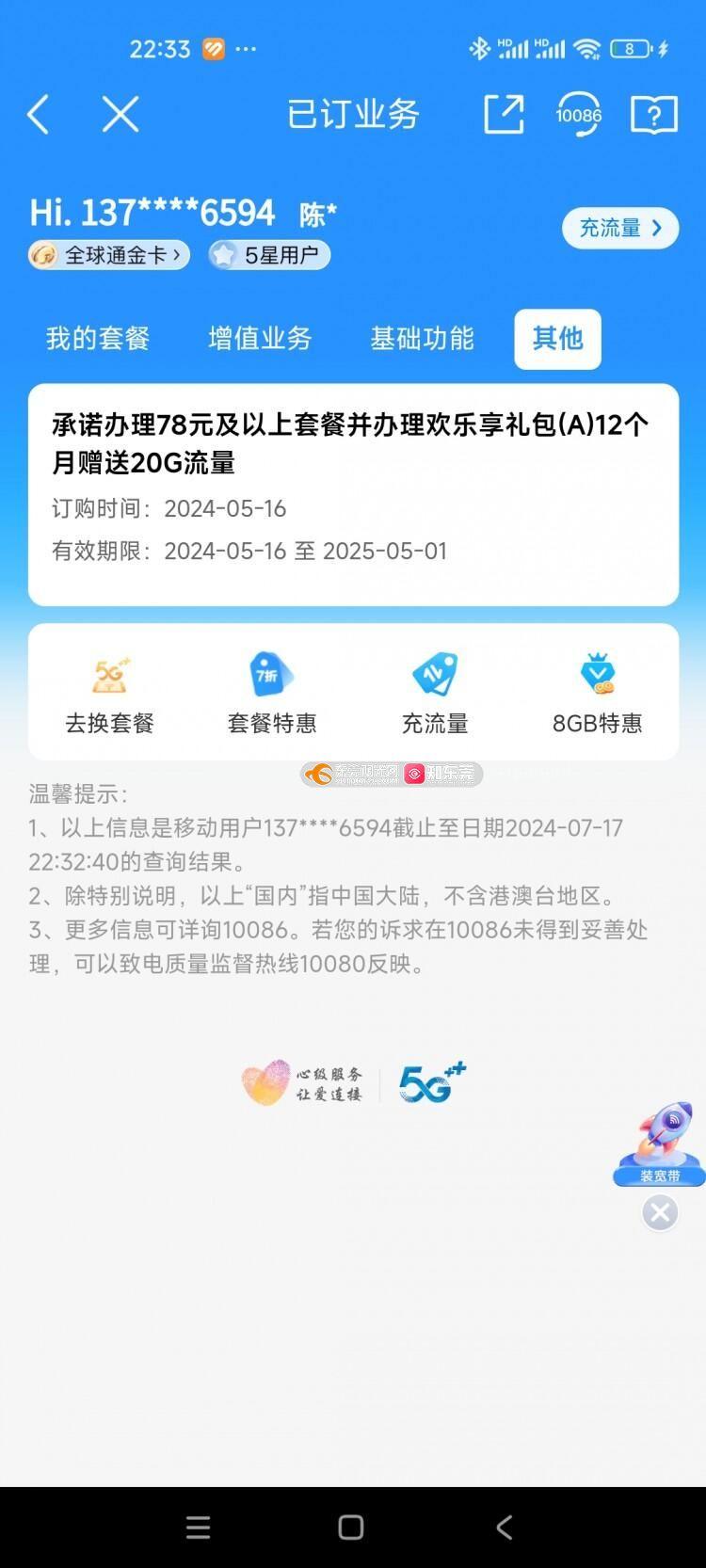Switch to the 增值业务 tab

click(x=260, y=339)
